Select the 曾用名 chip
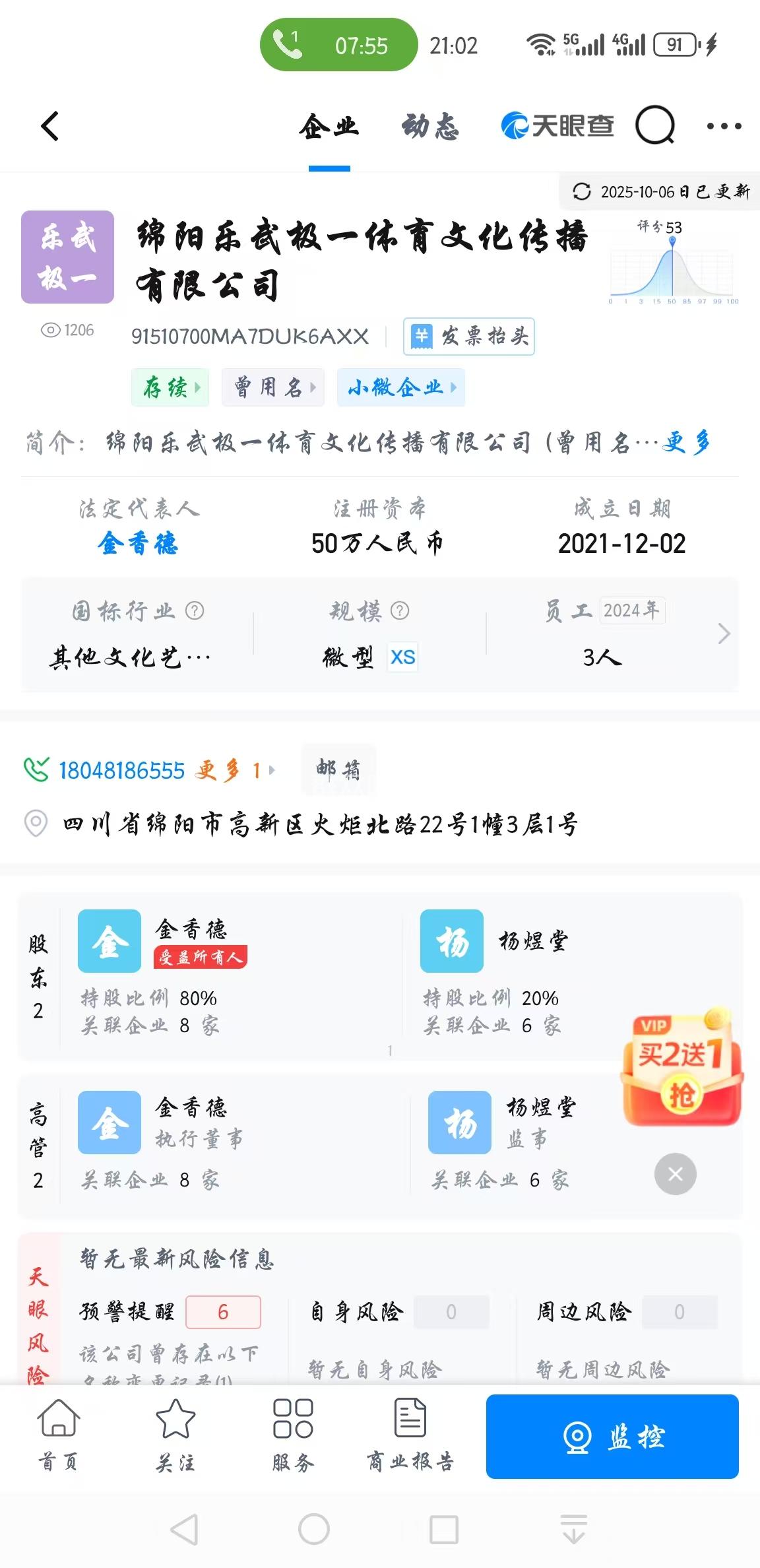This screenshot has height=1568, width=760. tap(272, 387)
